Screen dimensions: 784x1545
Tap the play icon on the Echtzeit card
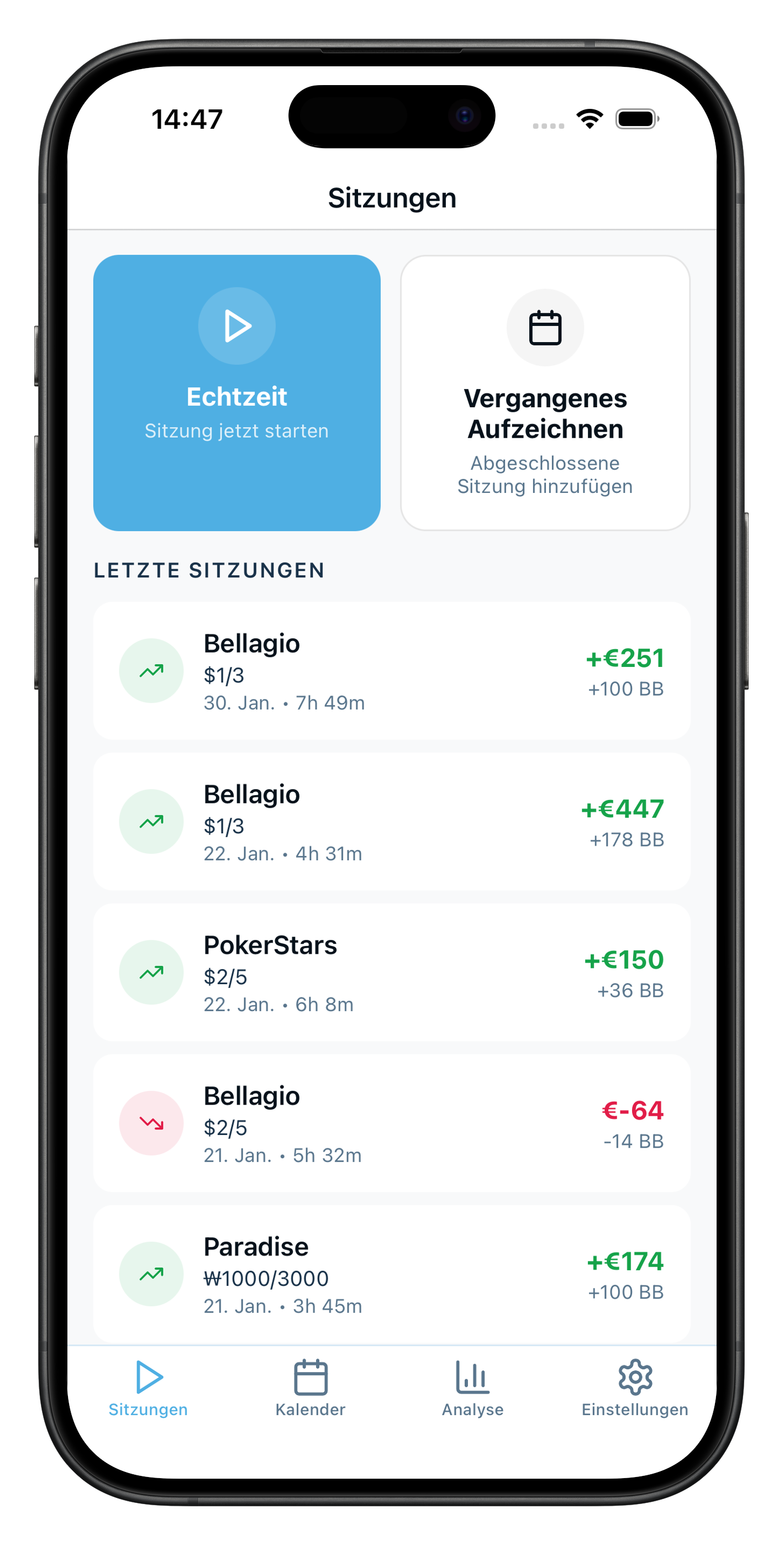(237, 325)
